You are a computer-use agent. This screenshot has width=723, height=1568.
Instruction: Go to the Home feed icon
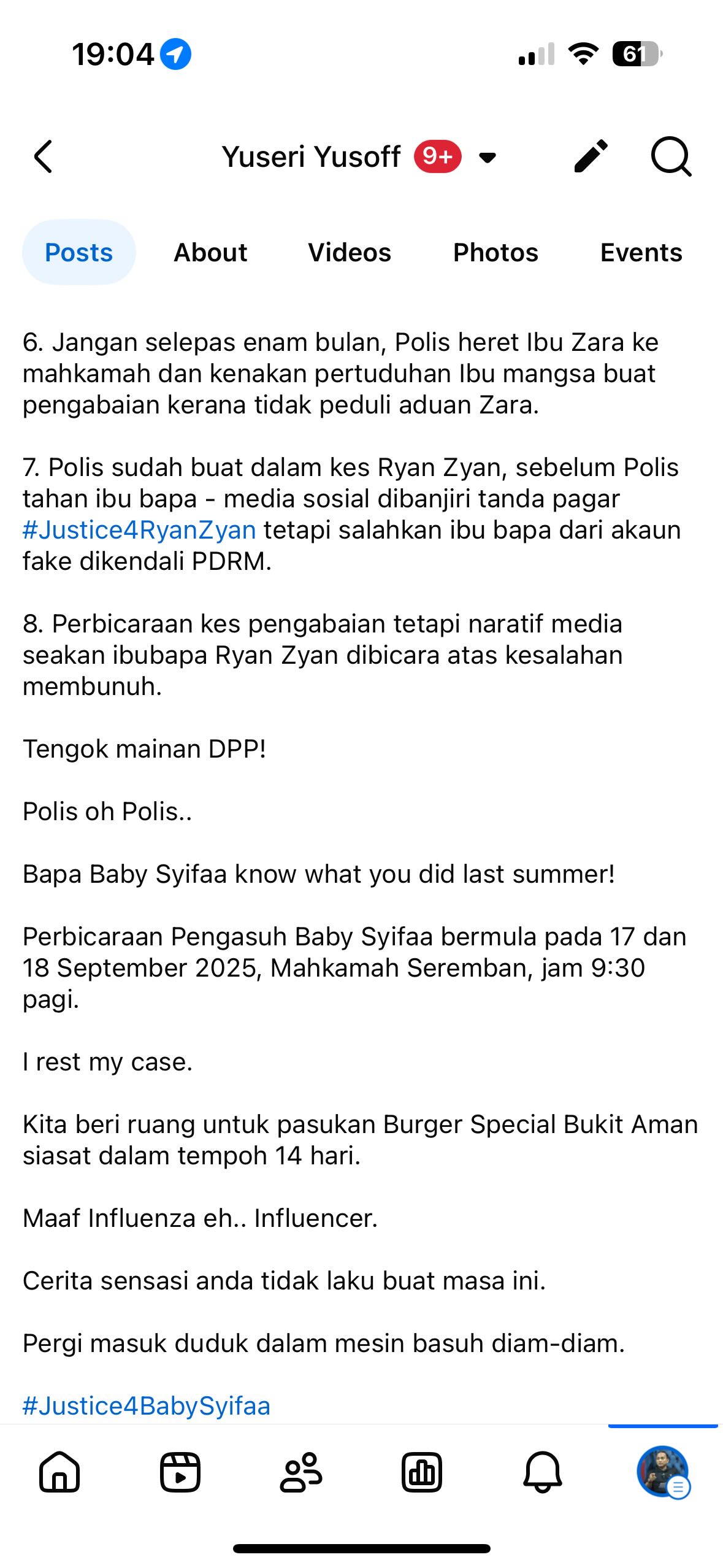(59, 1472)
